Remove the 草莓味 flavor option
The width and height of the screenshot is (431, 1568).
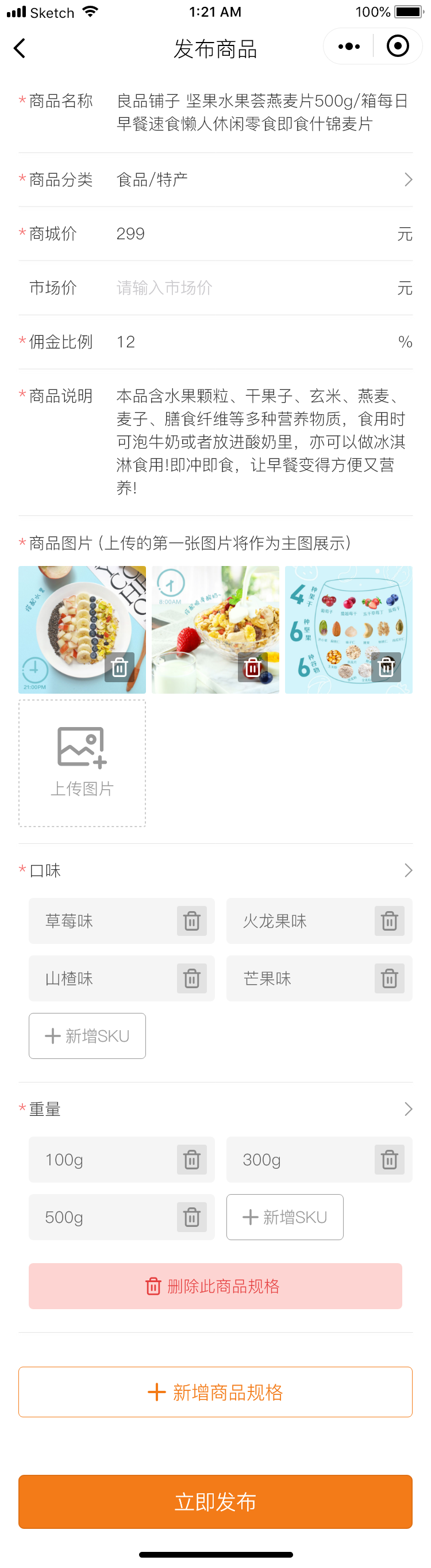[191, 921]
